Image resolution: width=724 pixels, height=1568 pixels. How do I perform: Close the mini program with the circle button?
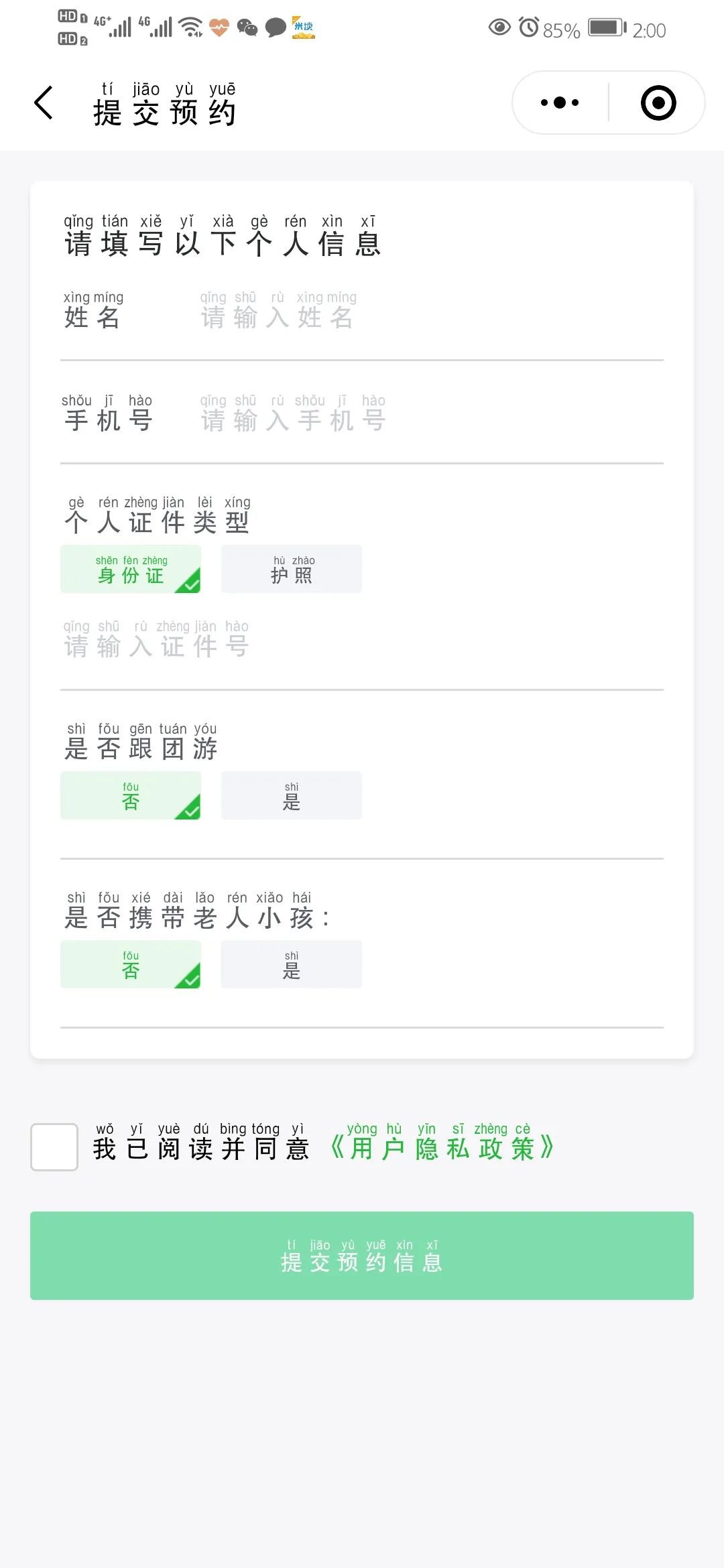(x=658, y=103)
